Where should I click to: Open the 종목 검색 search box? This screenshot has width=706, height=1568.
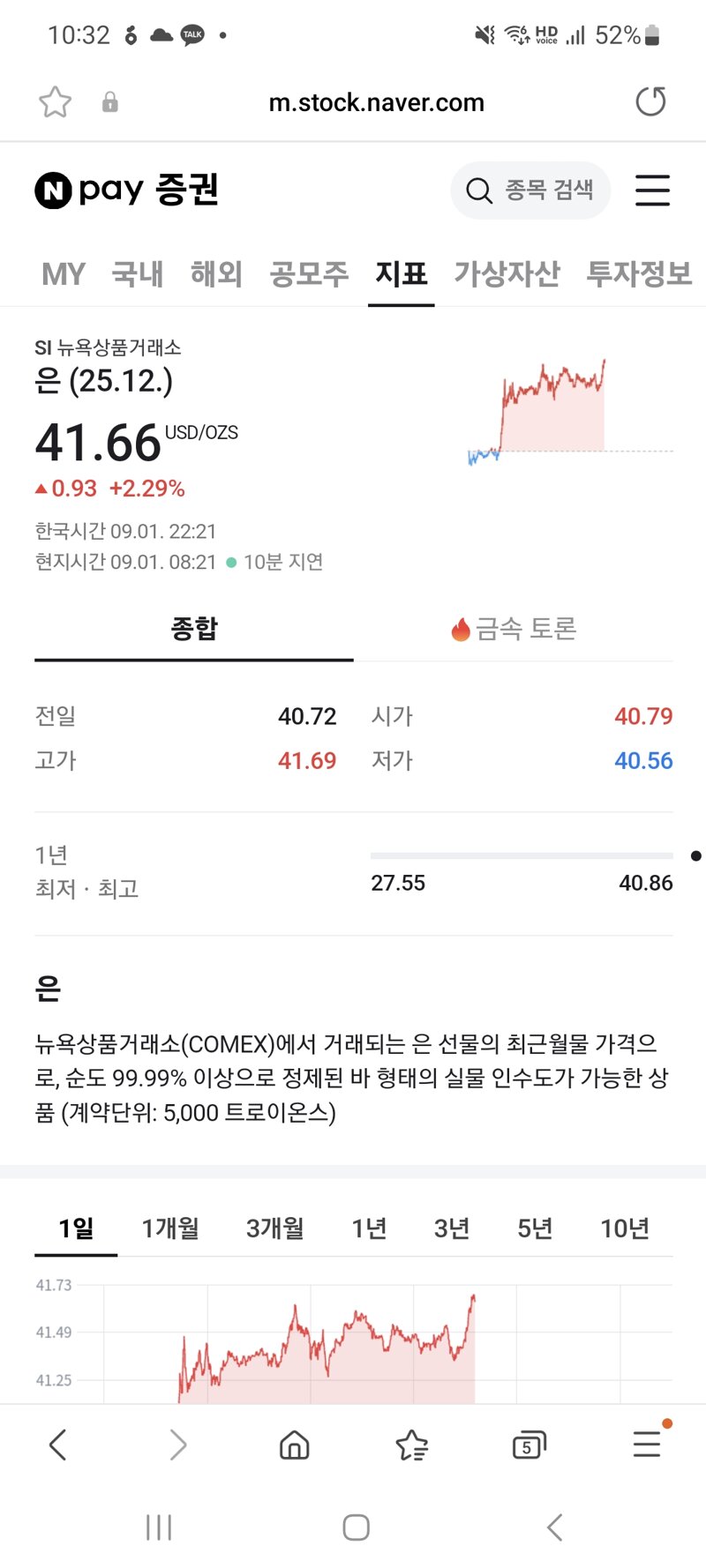[530, 190]
